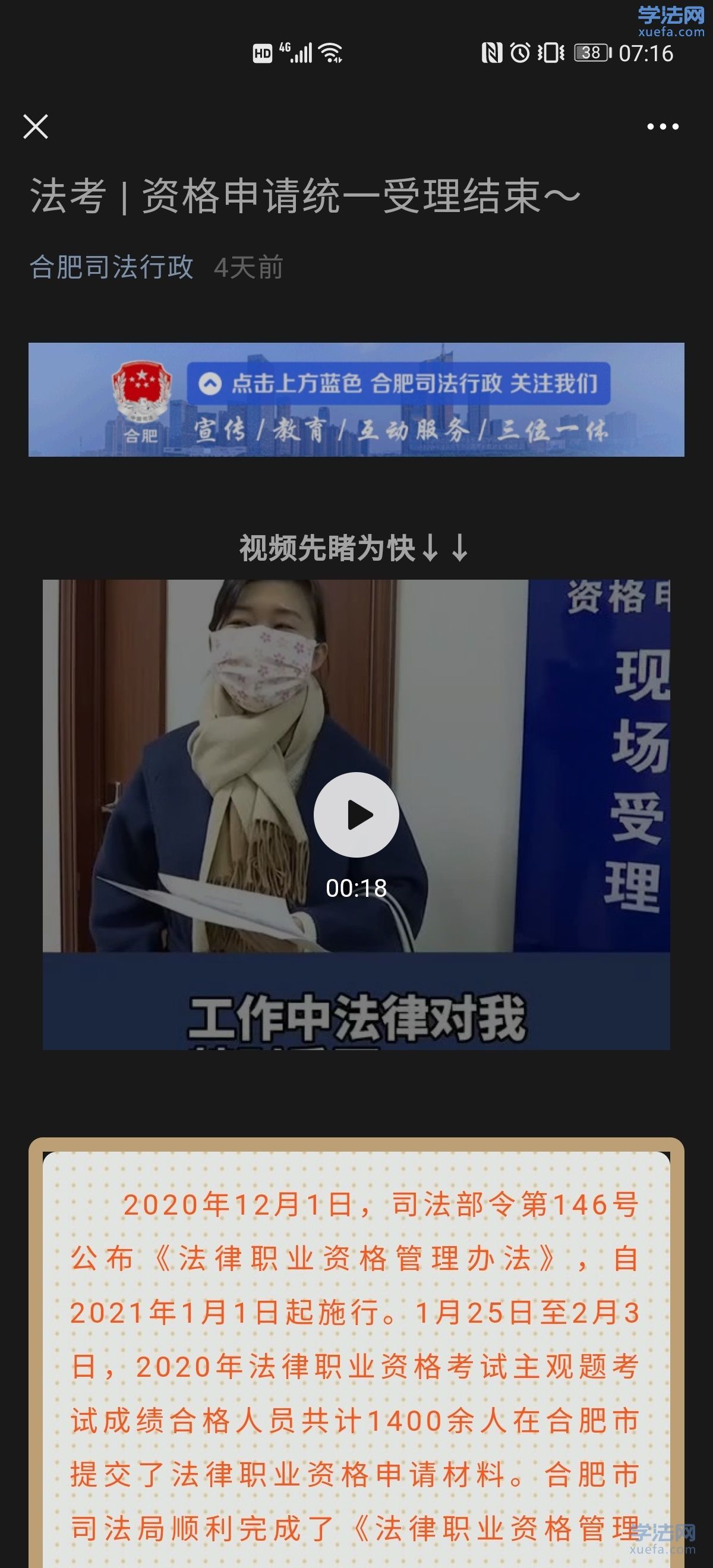Play the 00:18 video
The height and width of the screenshot is (1568, 713).
(356, 814)
